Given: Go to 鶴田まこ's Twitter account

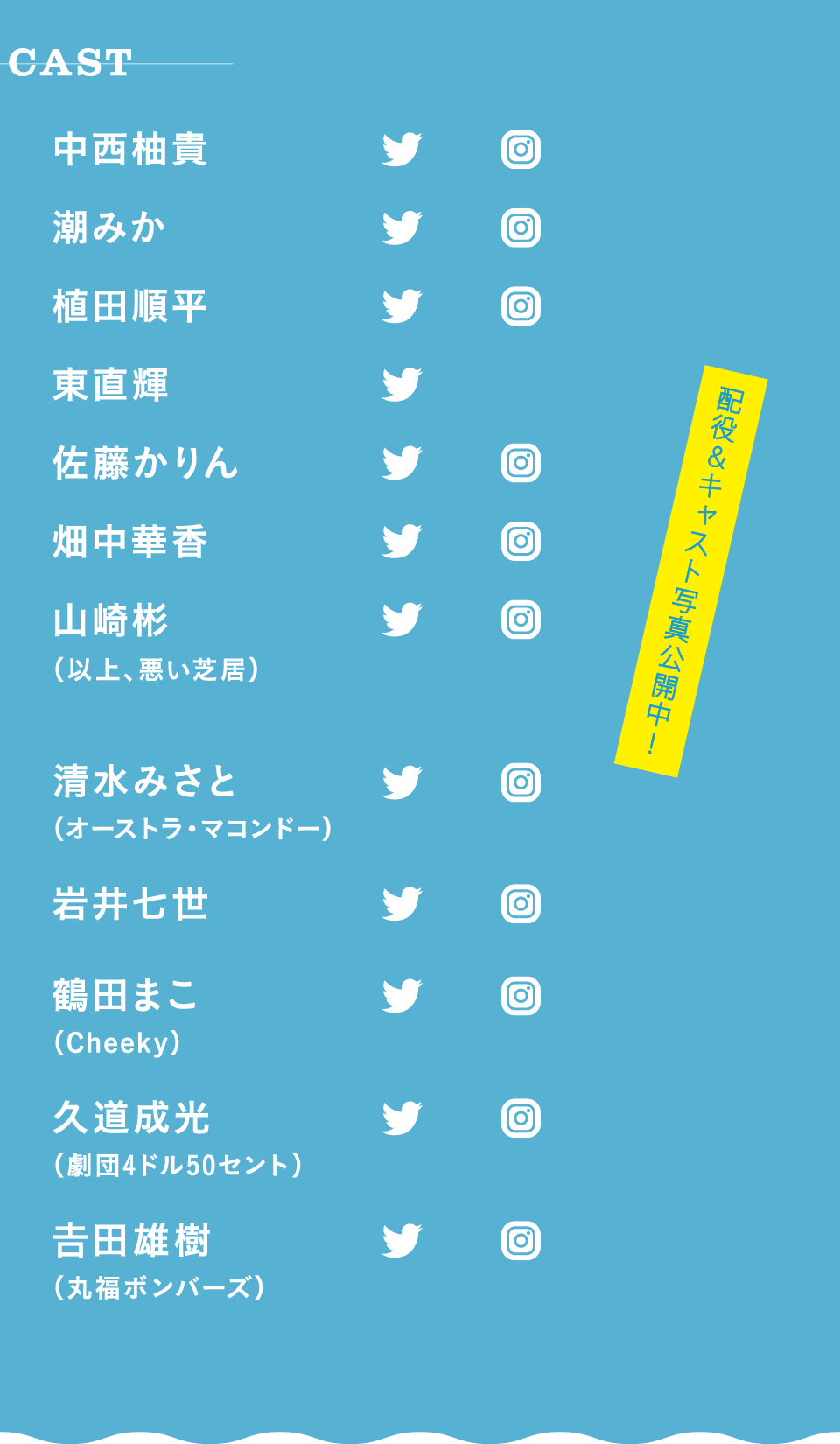Looking at the screenshot, I should tap(402, 996).
